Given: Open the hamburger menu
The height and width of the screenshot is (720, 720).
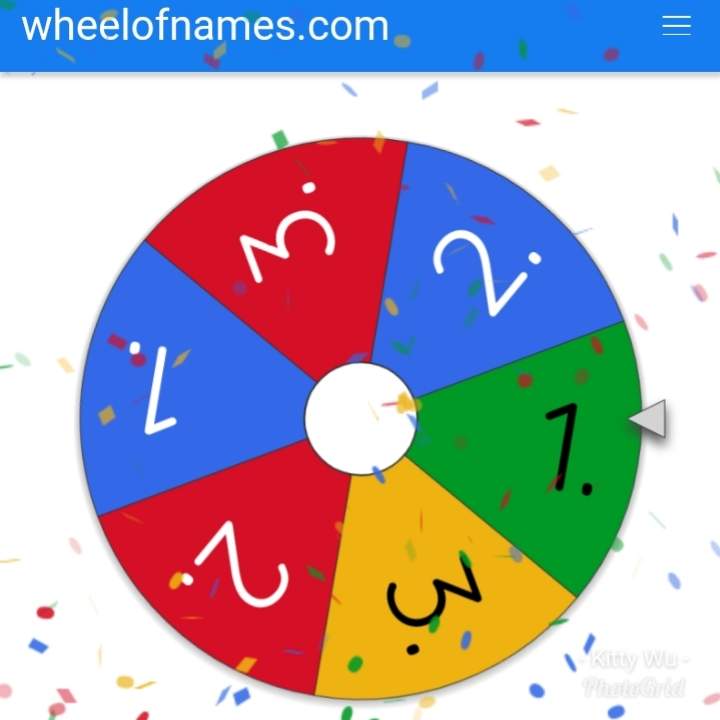Looking at the screenshot, I should 677,27.
